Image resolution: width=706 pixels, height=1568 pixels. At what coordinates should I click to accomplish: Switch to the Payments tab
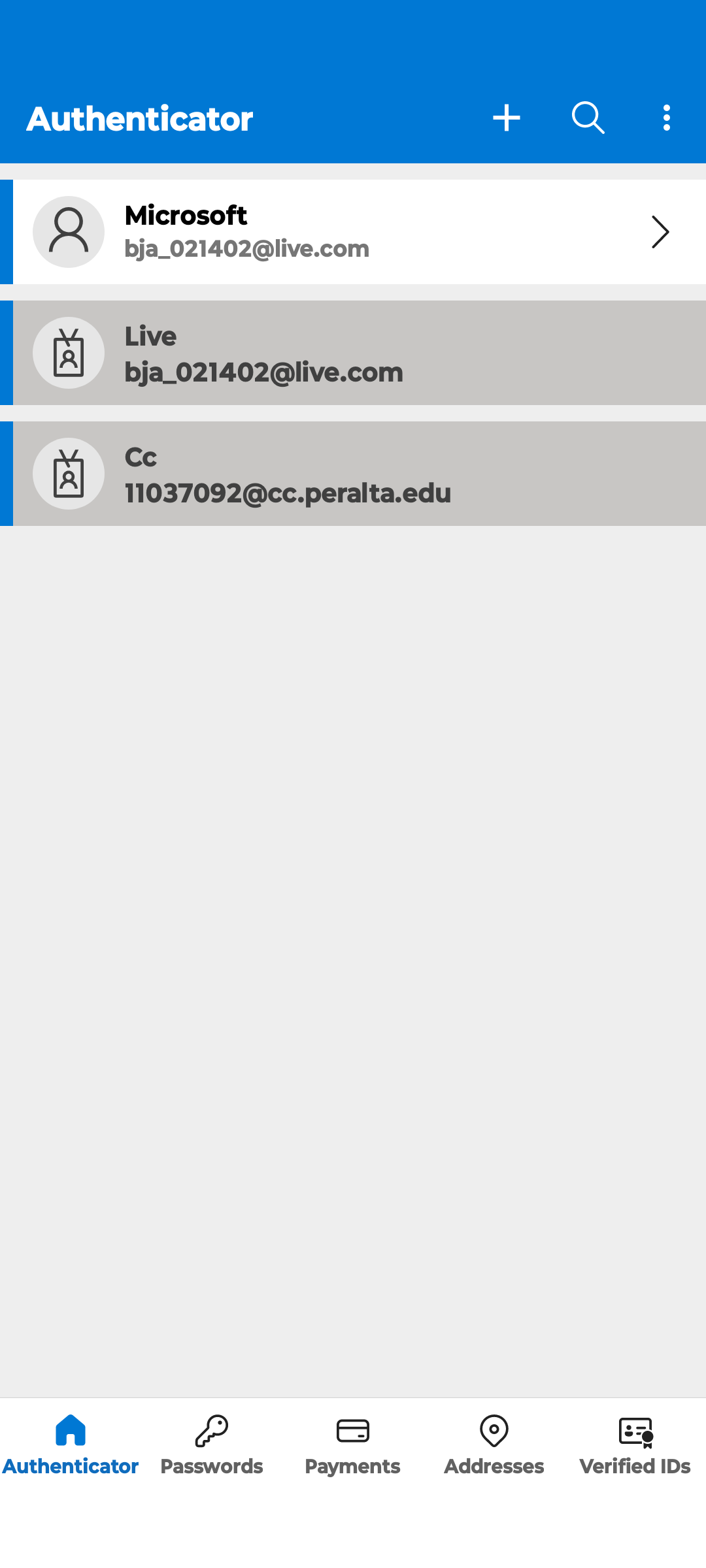pyautogui.click(x=353, y=1445)
